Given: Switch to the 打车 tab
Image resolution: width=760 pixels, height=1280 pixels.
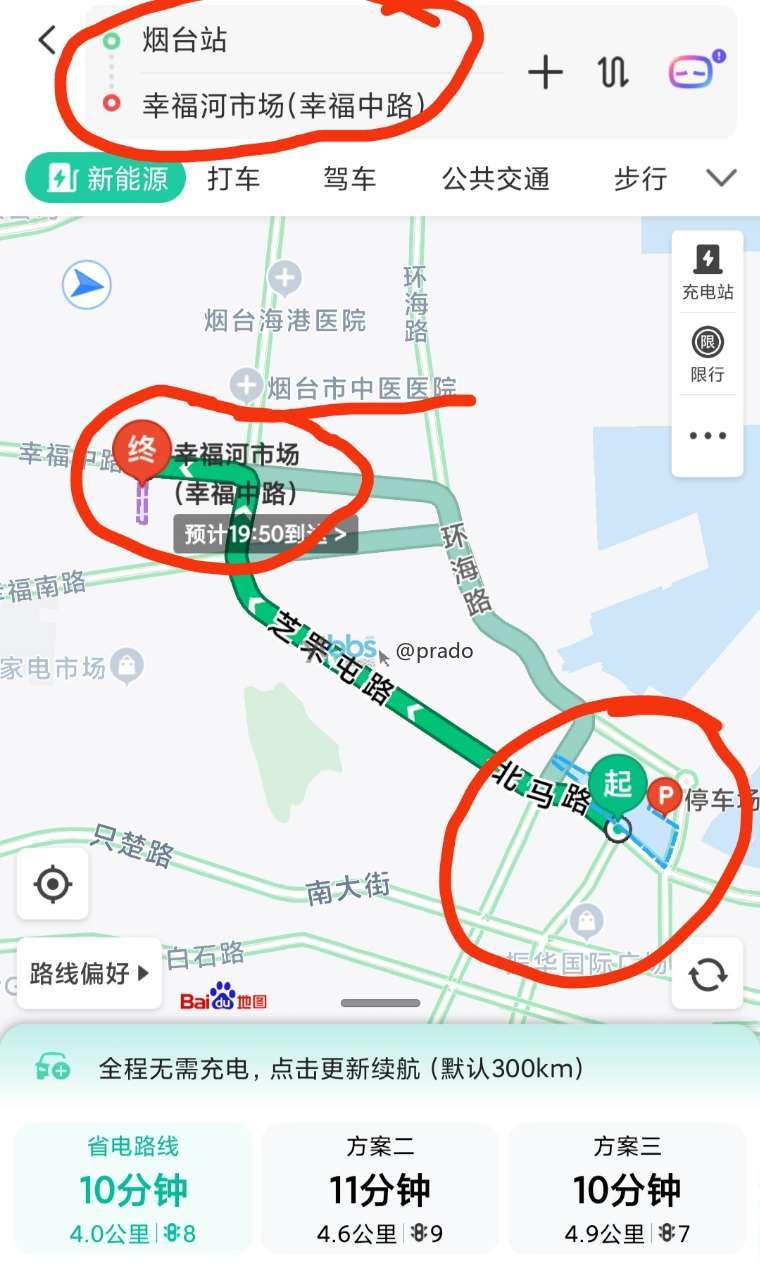Looking at the screenshot, I should point(233,179).
